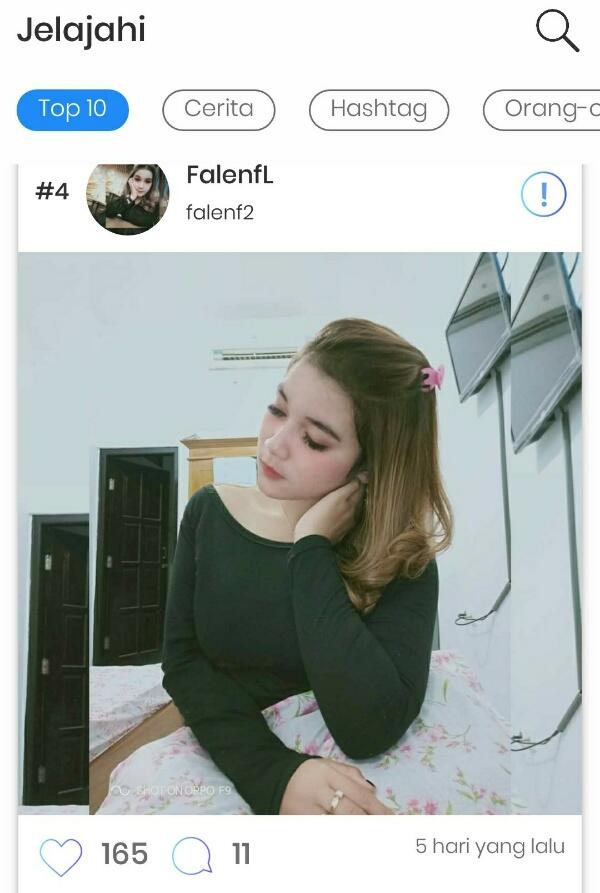Viewport: 600px width, 893px height.
Task: Open comments on FalenfL's post
Action: [x=192, y=855]
